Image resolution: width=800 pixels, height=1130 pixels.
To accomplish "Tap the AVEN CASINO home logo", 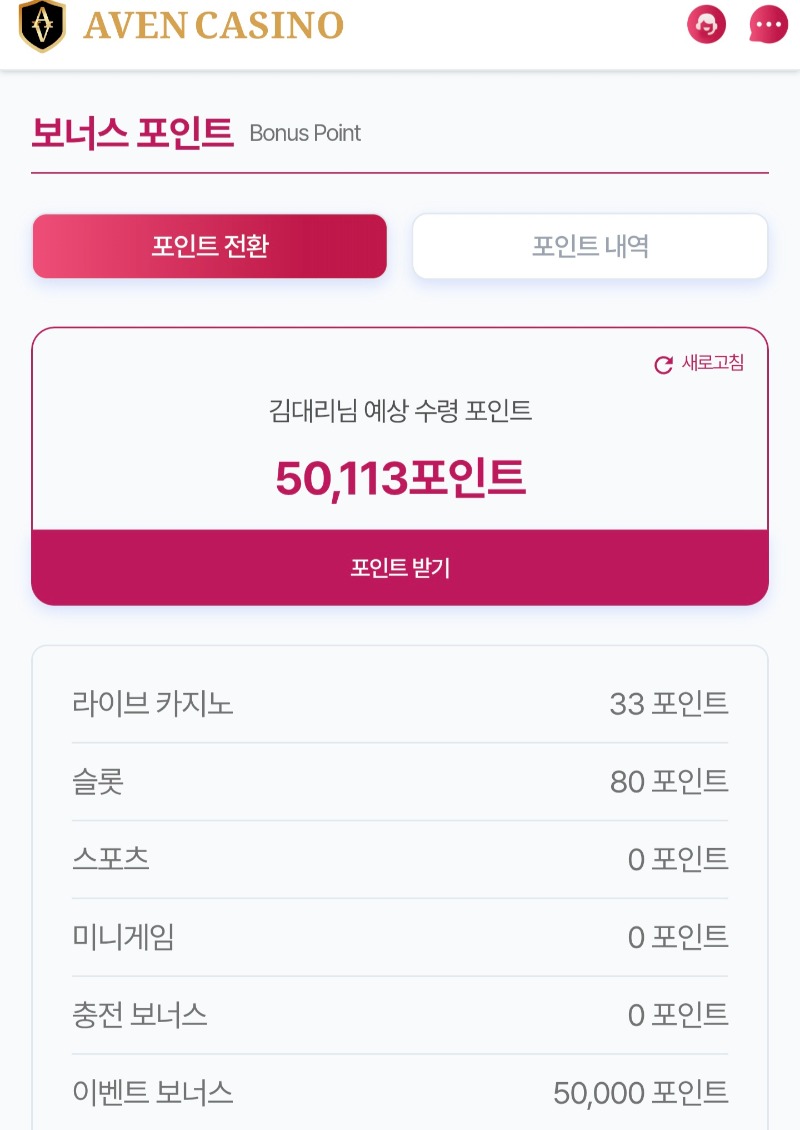I will pyautogui.click(x=181, y=26).
